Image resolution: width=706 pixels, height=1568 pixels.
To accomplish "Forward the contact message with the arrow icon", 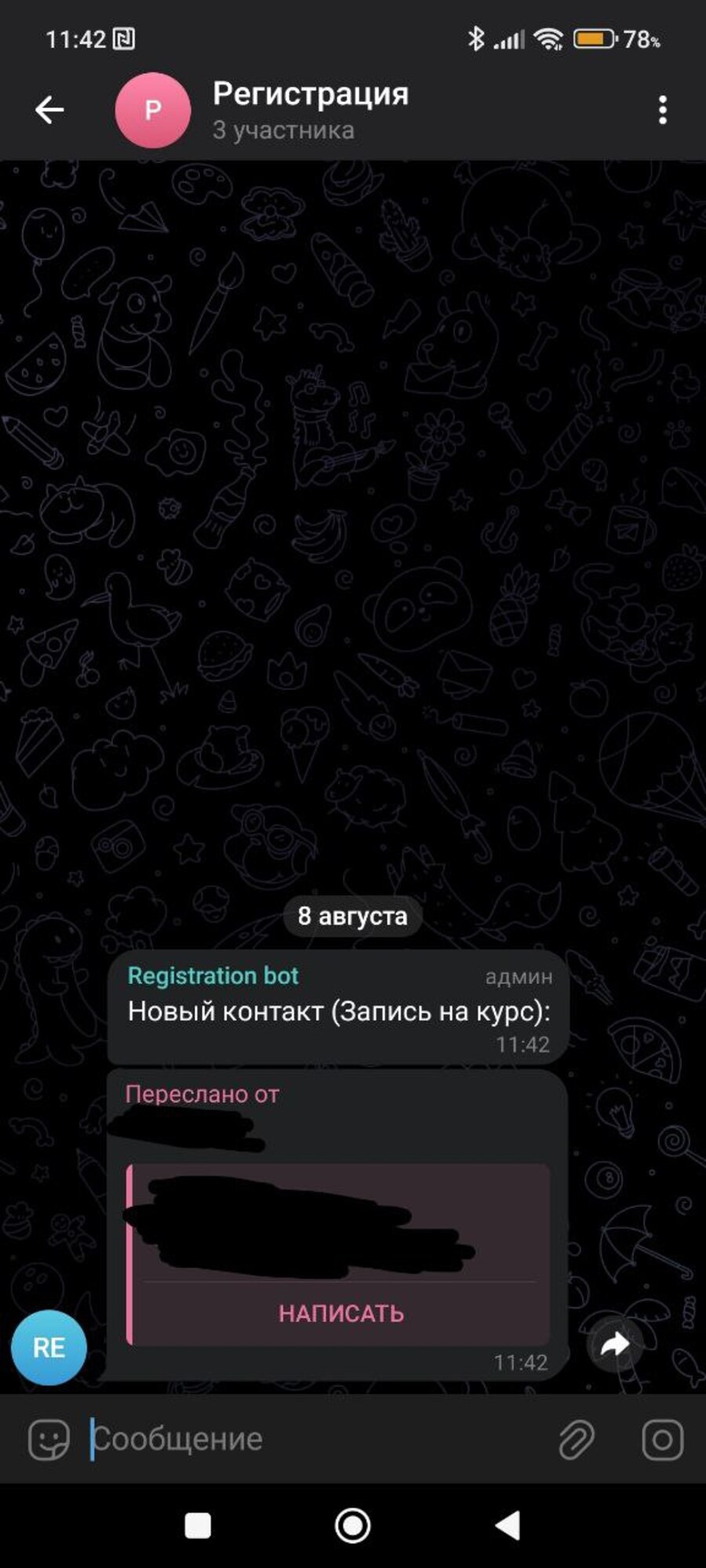I will click(x=616, y=1345).
